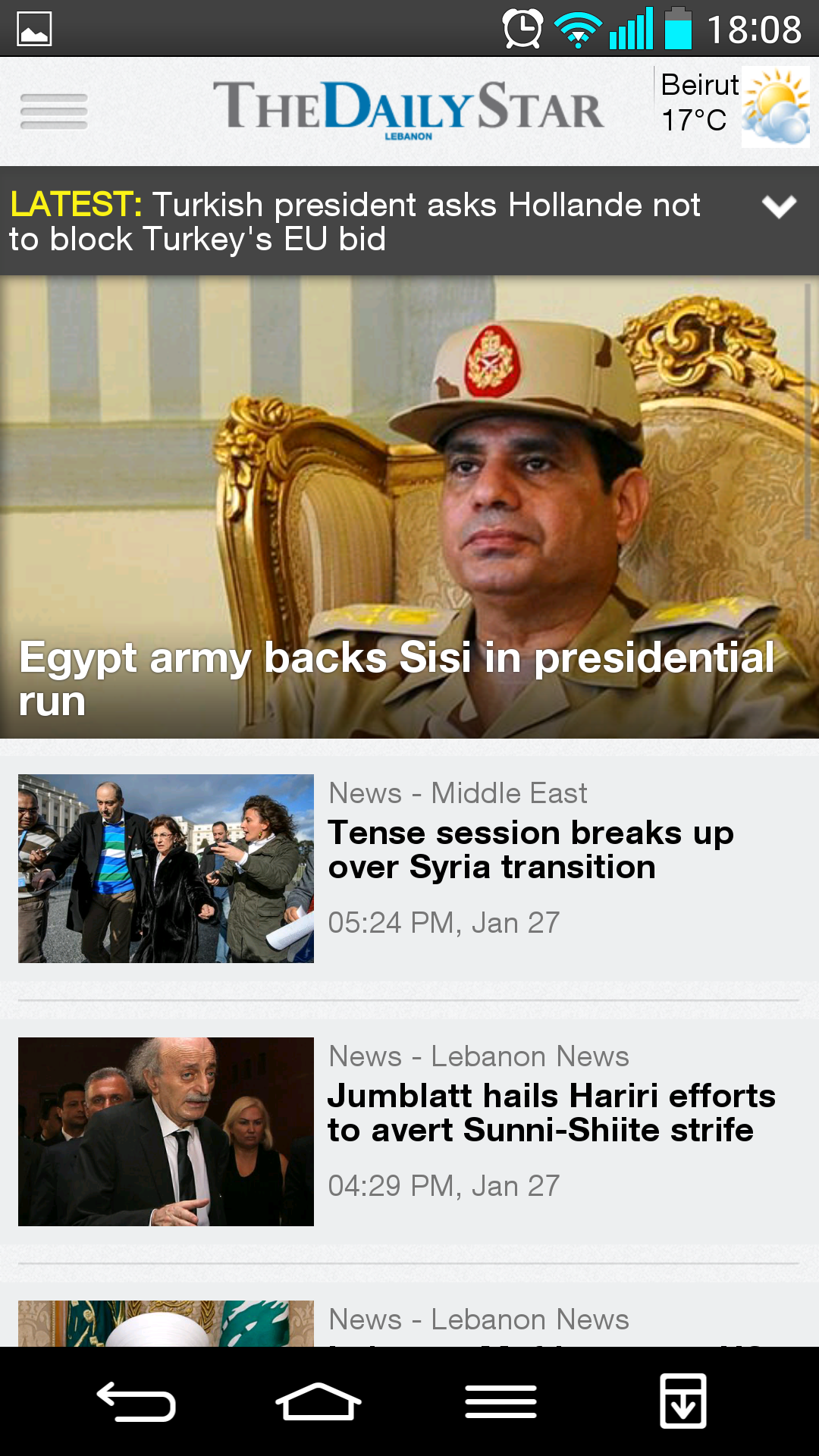Open 'Jumblatt hails Hariri efforts' article

pyautogui.click(x=552, y=1112)
